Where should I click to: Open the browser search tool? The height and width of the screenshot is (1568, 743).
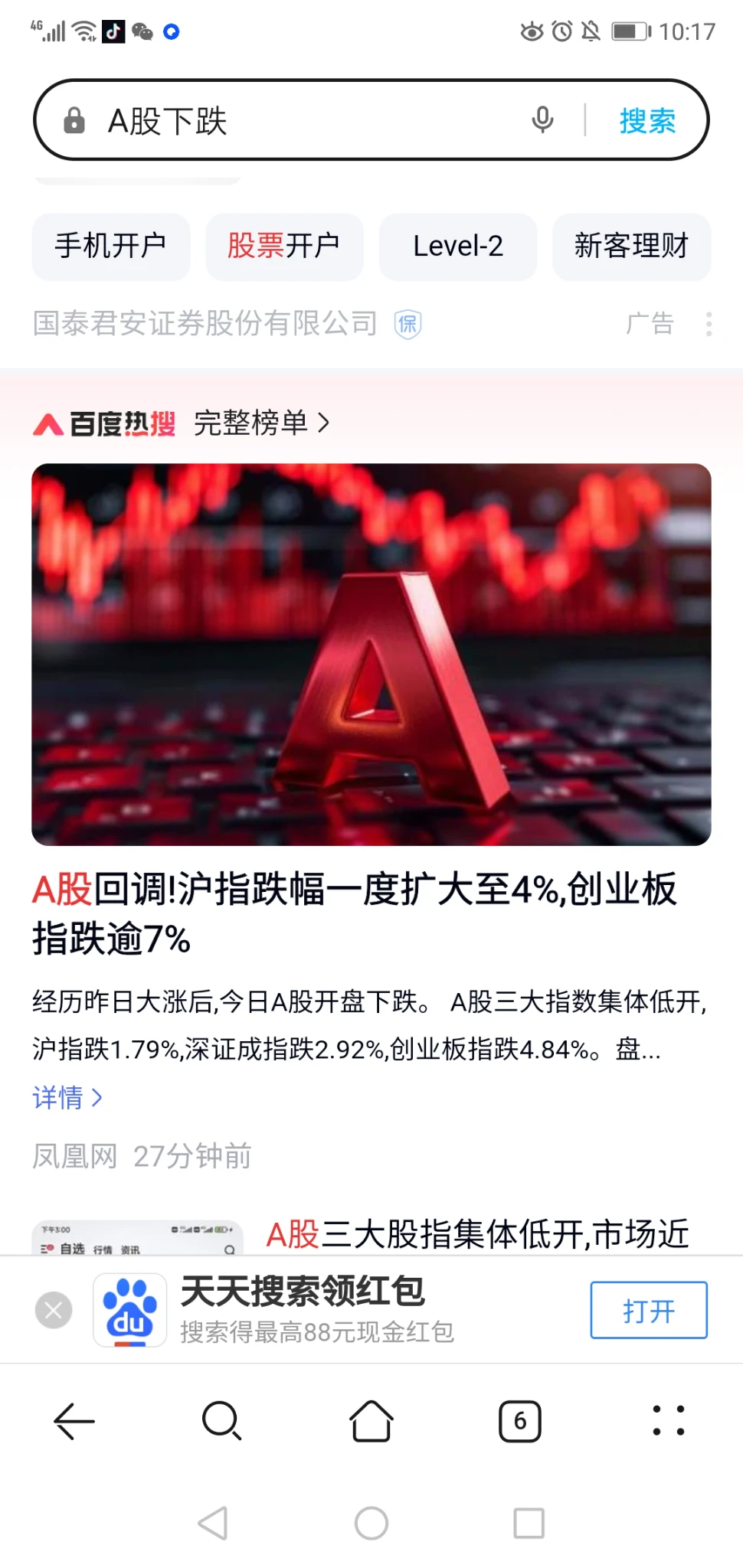(x=222, y=1422)
